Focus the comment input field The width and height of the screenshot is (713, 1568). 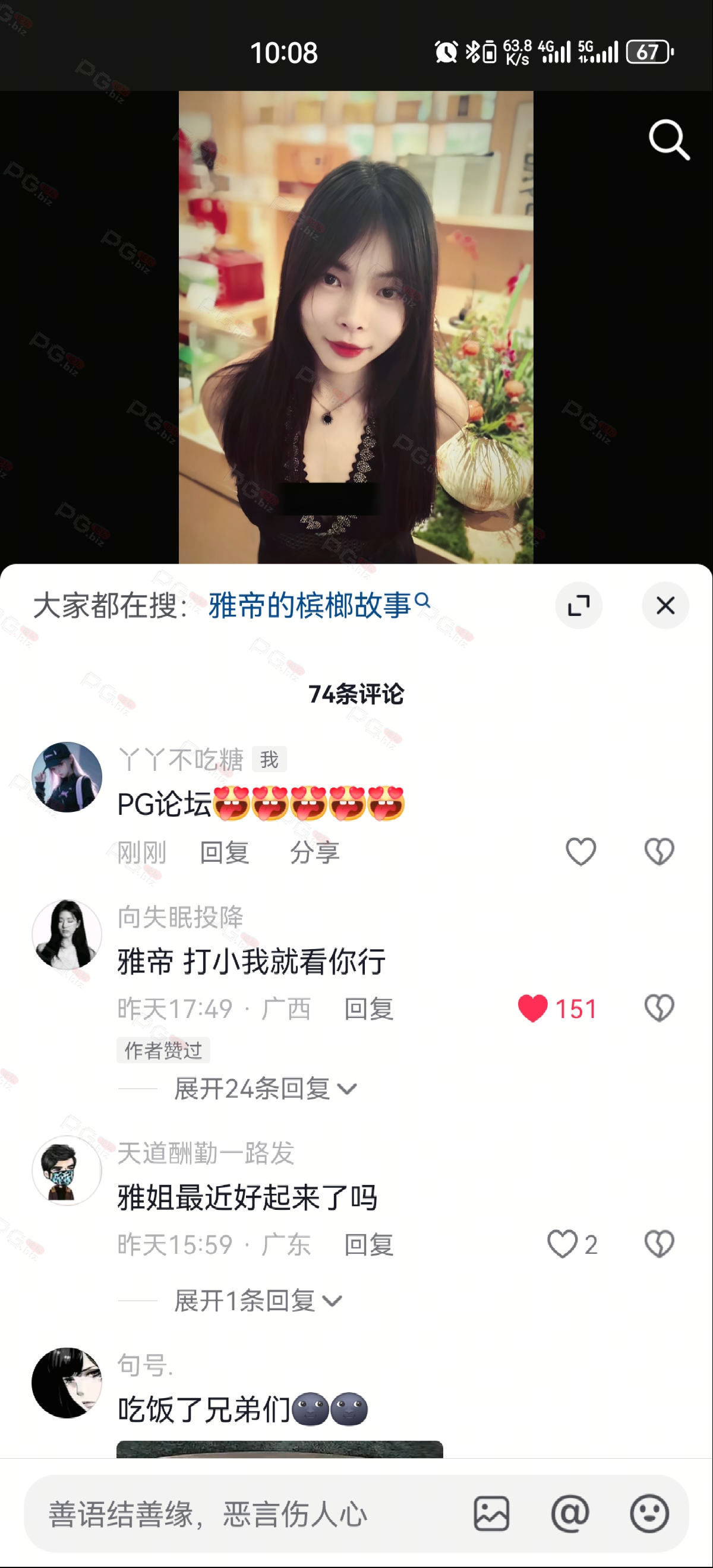point(244,1514)
